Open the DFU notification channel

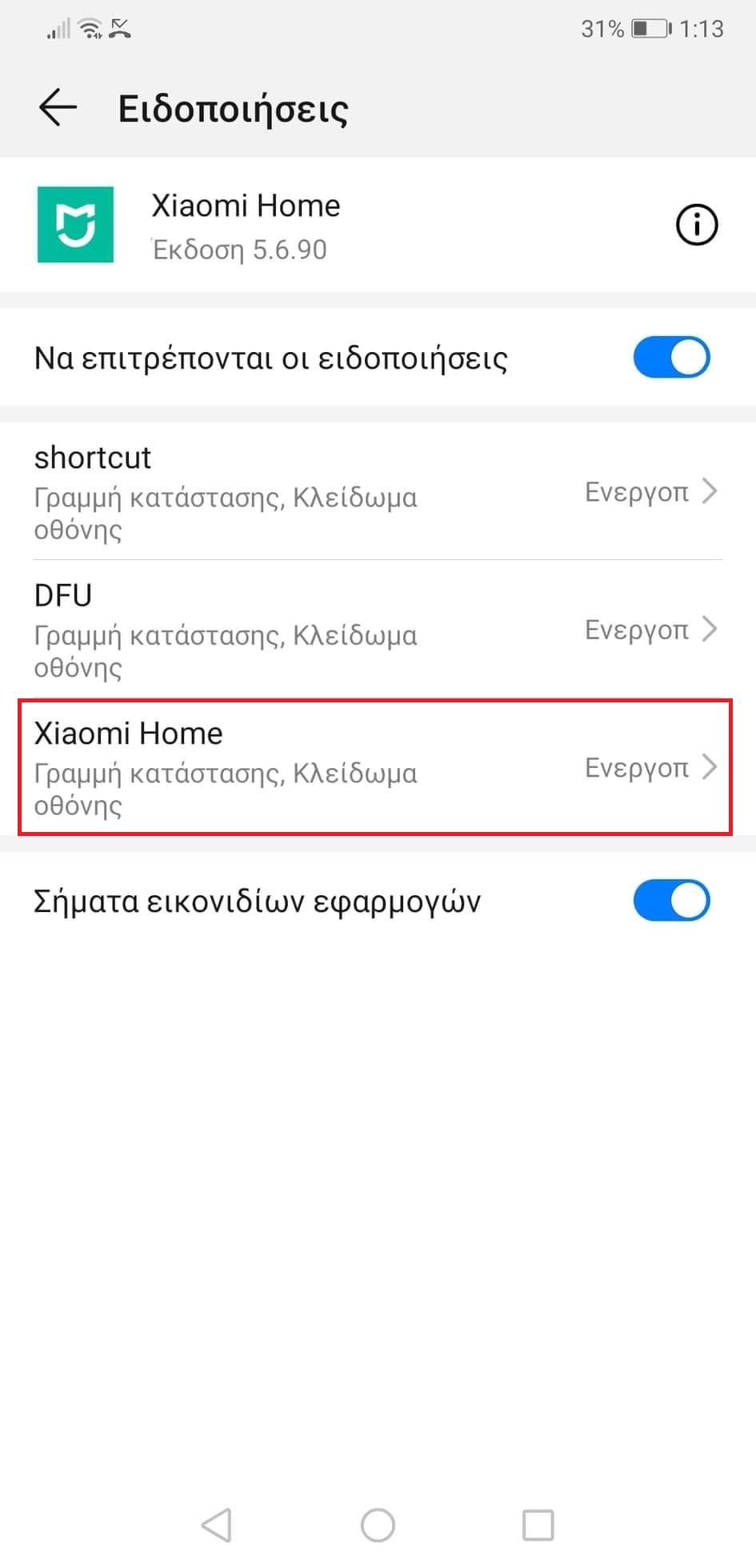point(378,630)
